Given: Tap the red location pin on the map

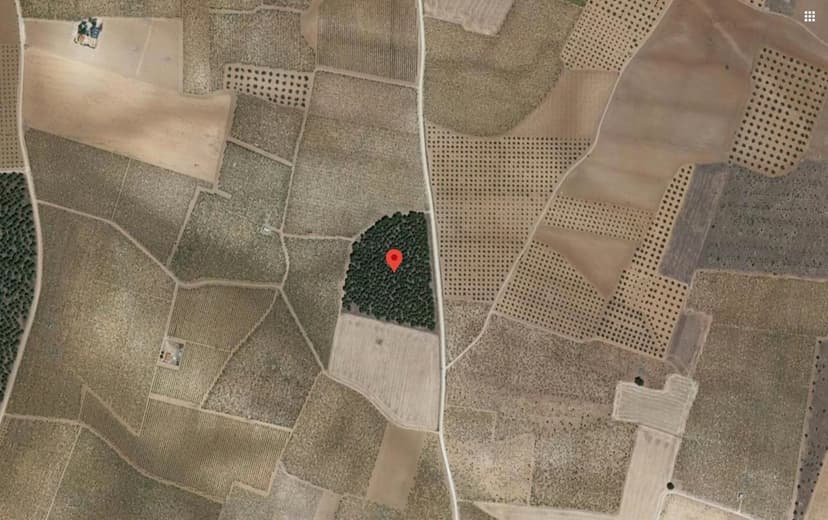Looking at the screenshot, I should point(394,259).
